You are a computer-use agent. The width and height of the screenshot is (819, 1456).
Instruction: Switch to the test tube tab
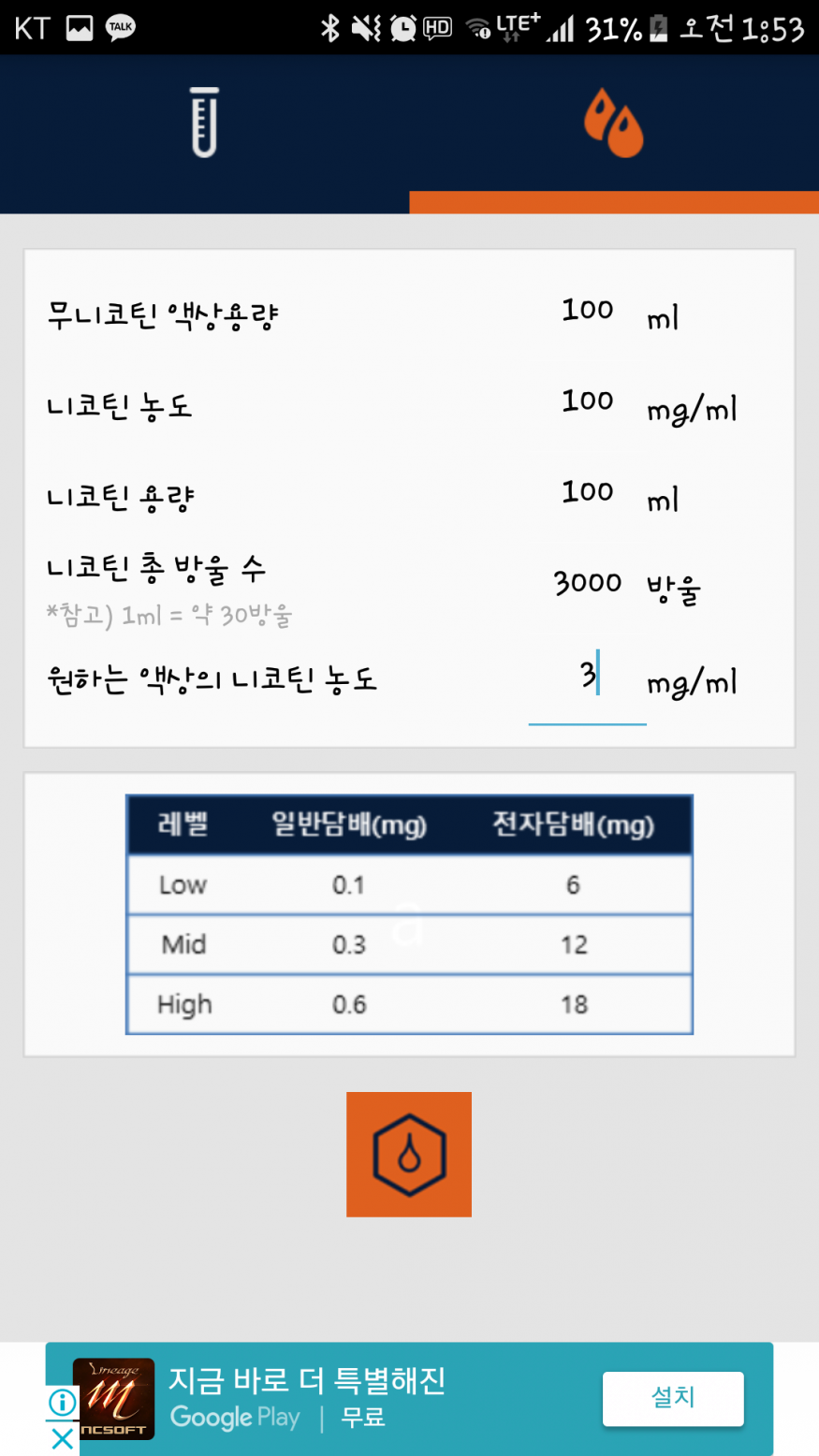click(x=204, y=123)
